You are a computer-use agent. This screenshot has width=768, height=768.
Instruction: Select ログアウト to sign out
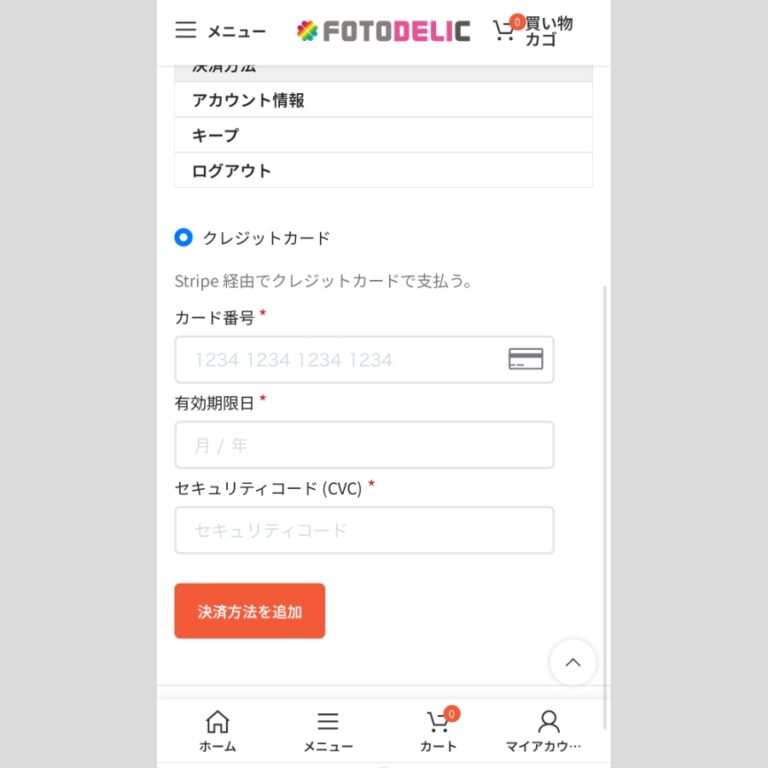coord(383,170)
